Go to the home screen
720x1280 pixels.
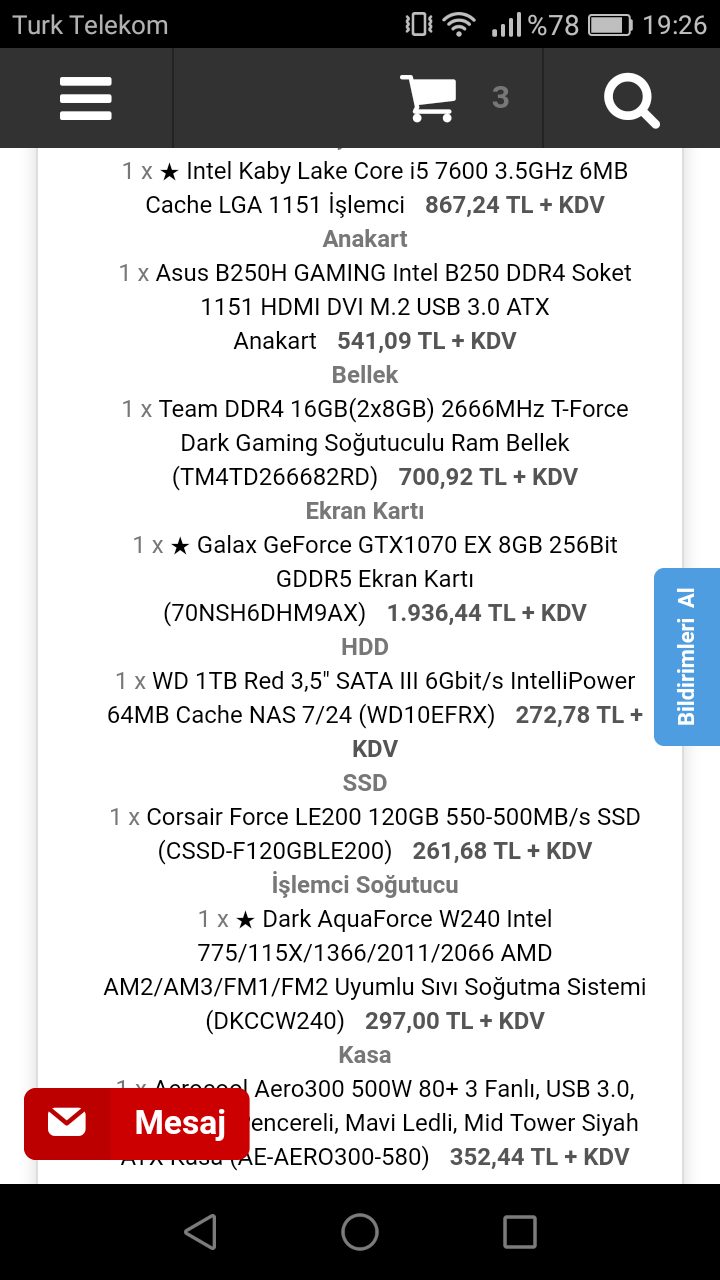pos(360,1232)
